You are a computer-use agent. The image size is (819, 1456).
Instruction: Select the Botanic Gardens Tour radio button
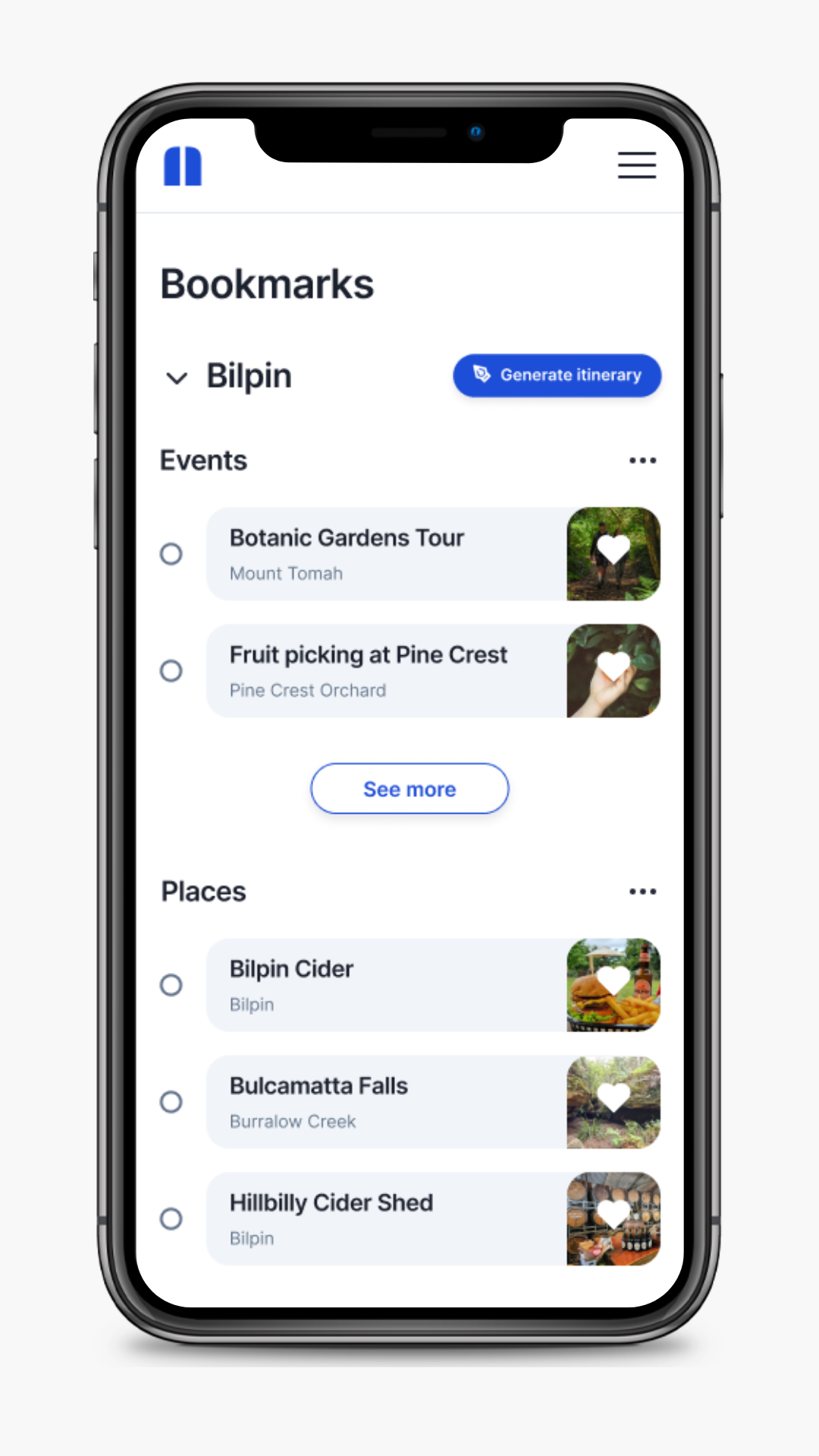click(171, 554)
